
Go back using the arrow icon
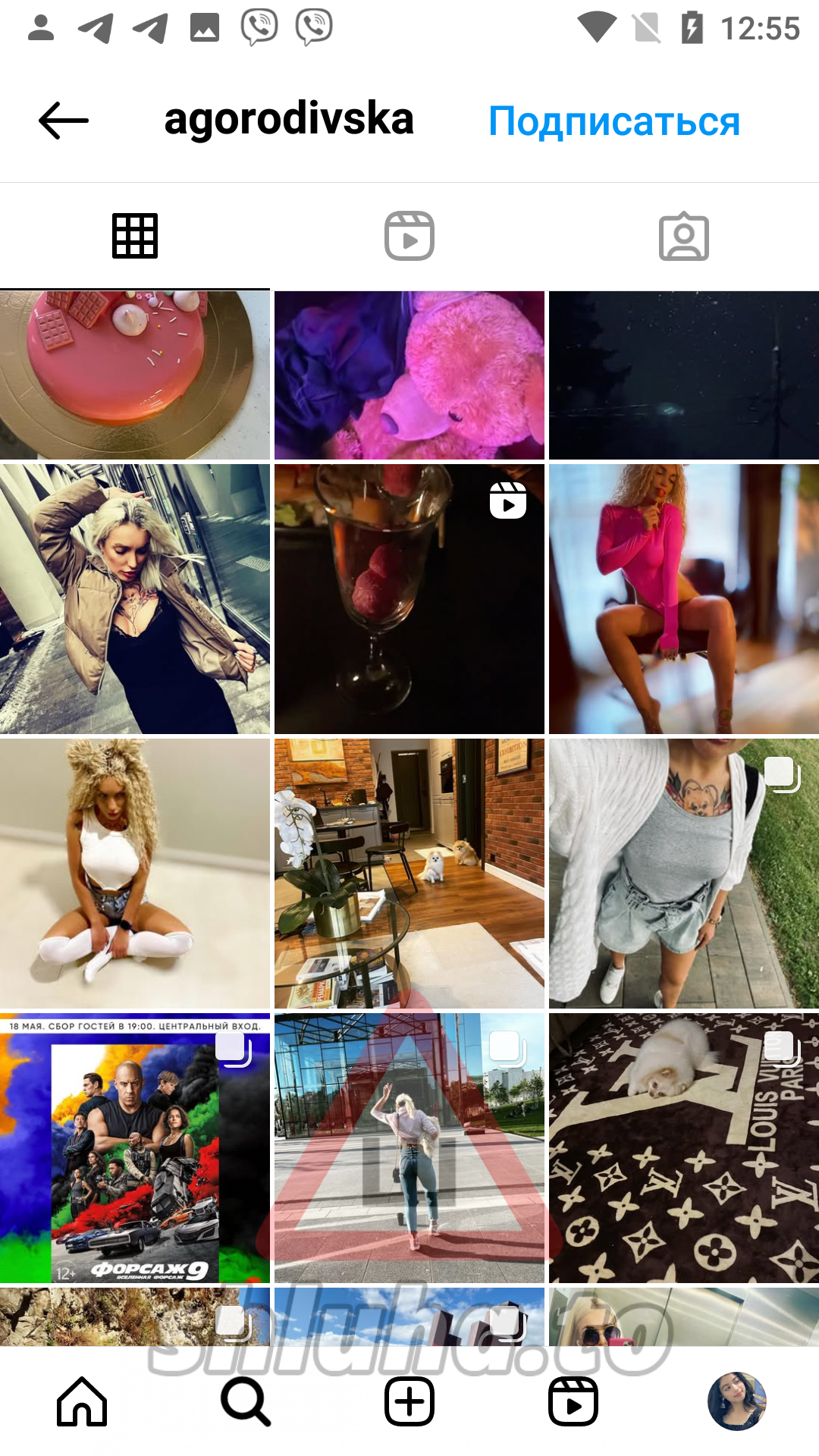[64, 121]
